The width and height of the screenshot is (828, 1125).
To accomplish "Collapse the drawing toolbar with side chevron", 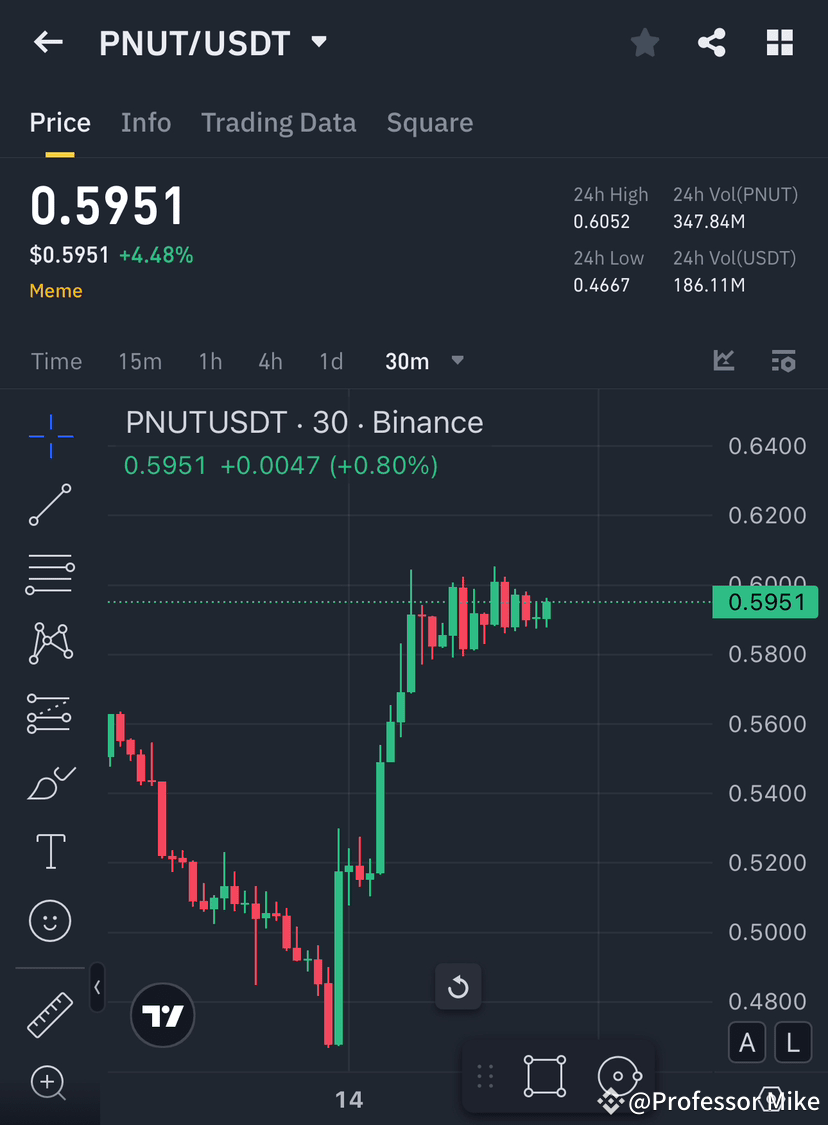I will [97, 988].
